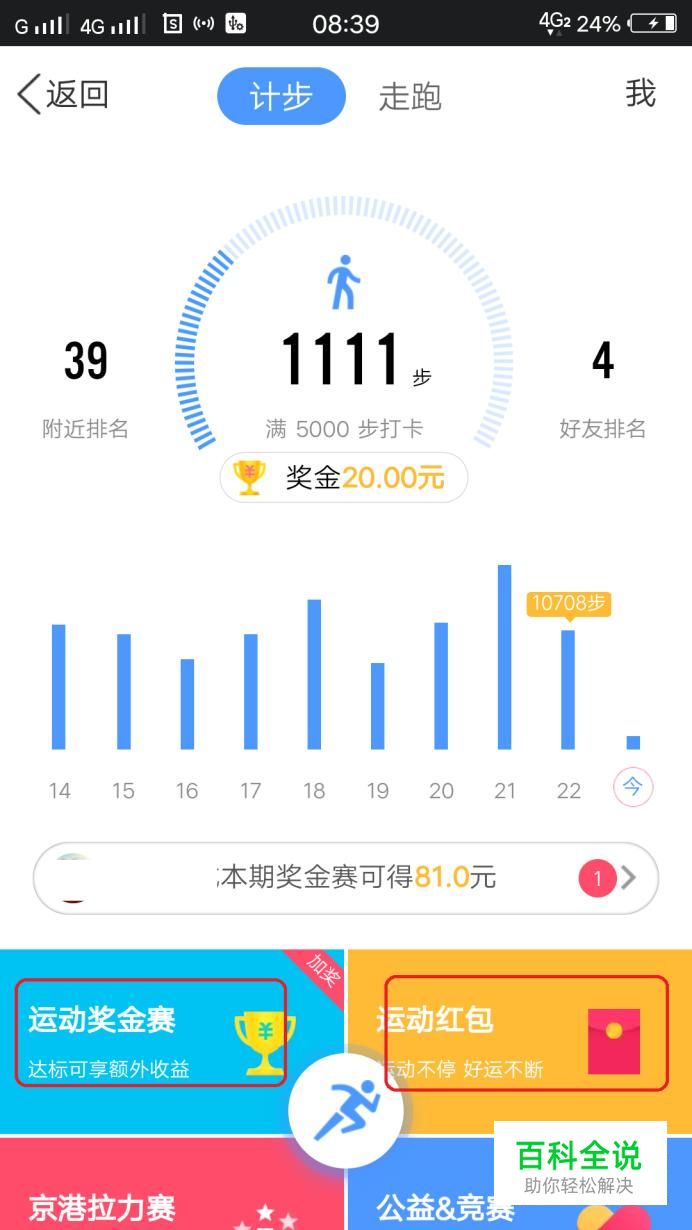Open the 奖金20.00元 reward chip
The height and width of the screenshot is (1230, 692).
(x=343, y=478)
